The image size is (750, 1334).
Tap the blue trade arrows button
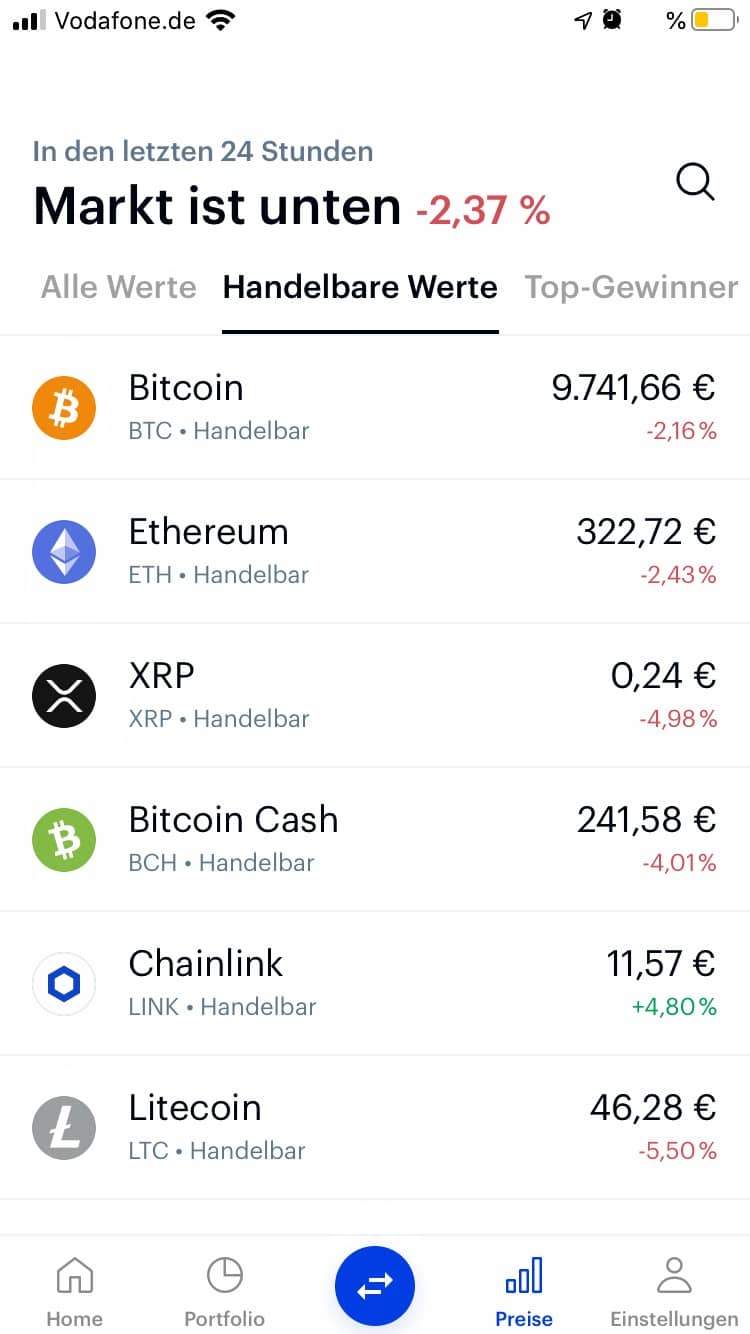(375, 1286)
